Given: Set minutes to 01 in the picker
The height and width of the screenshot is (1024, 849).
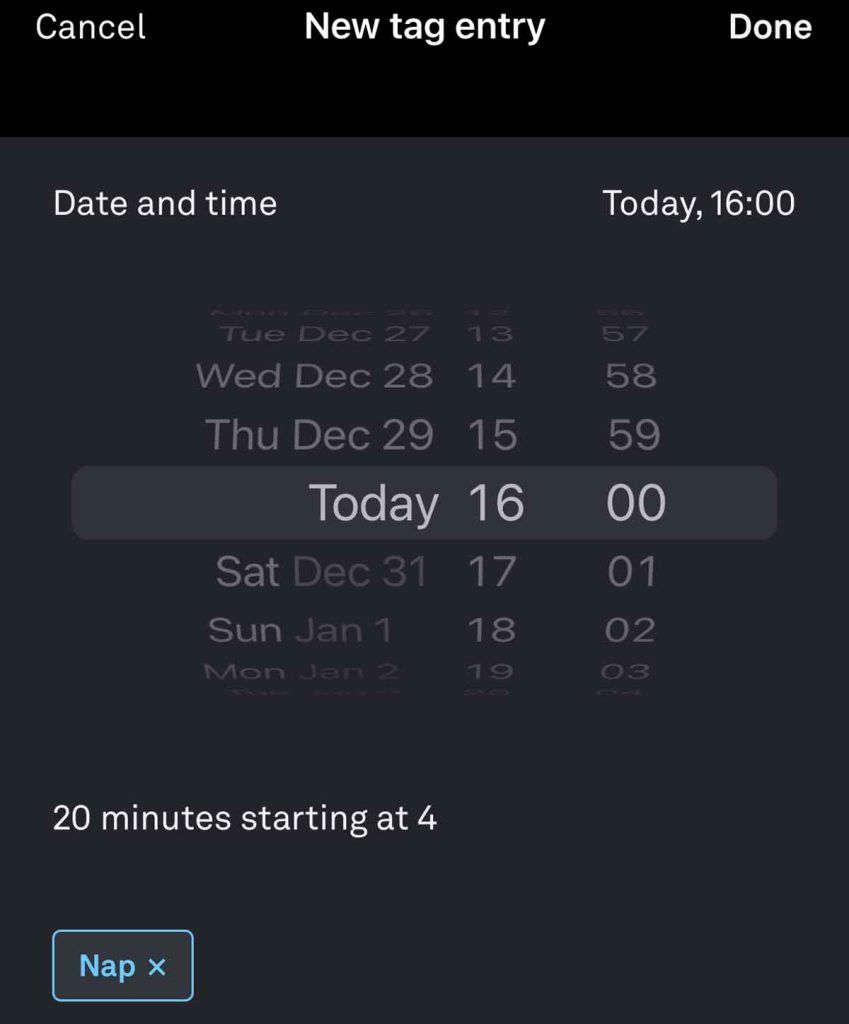Looking at the screenshot, I should (x=632, y=572).
